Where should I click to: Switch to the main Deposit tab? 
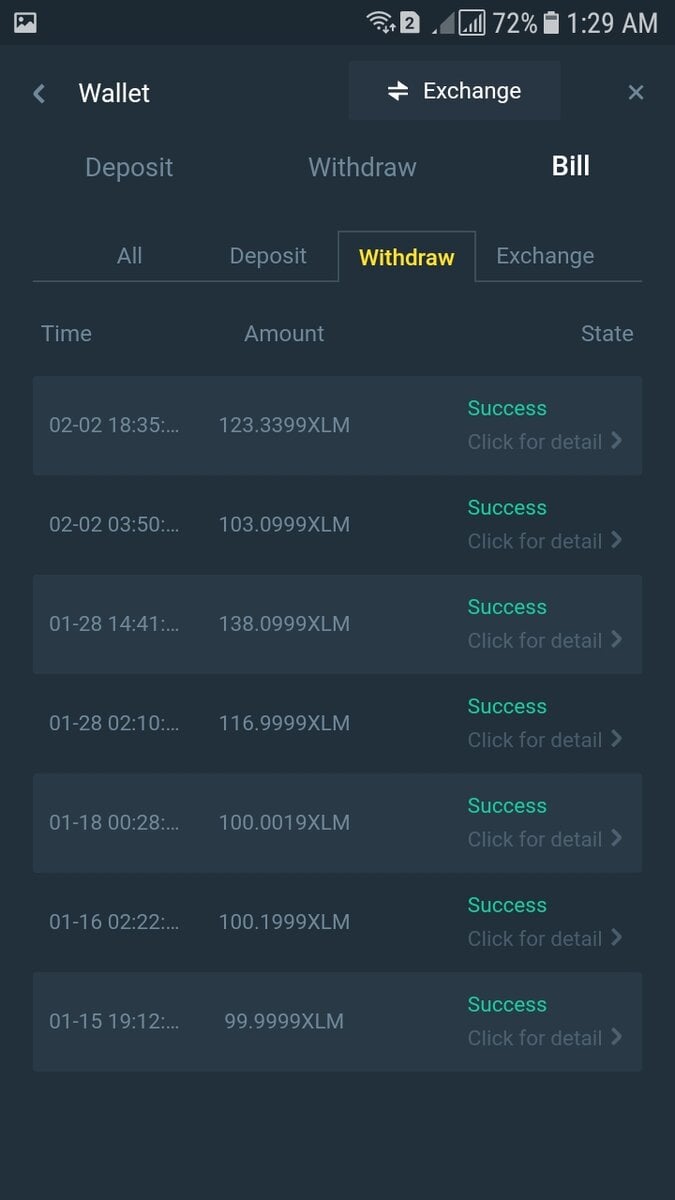point(129,167)
